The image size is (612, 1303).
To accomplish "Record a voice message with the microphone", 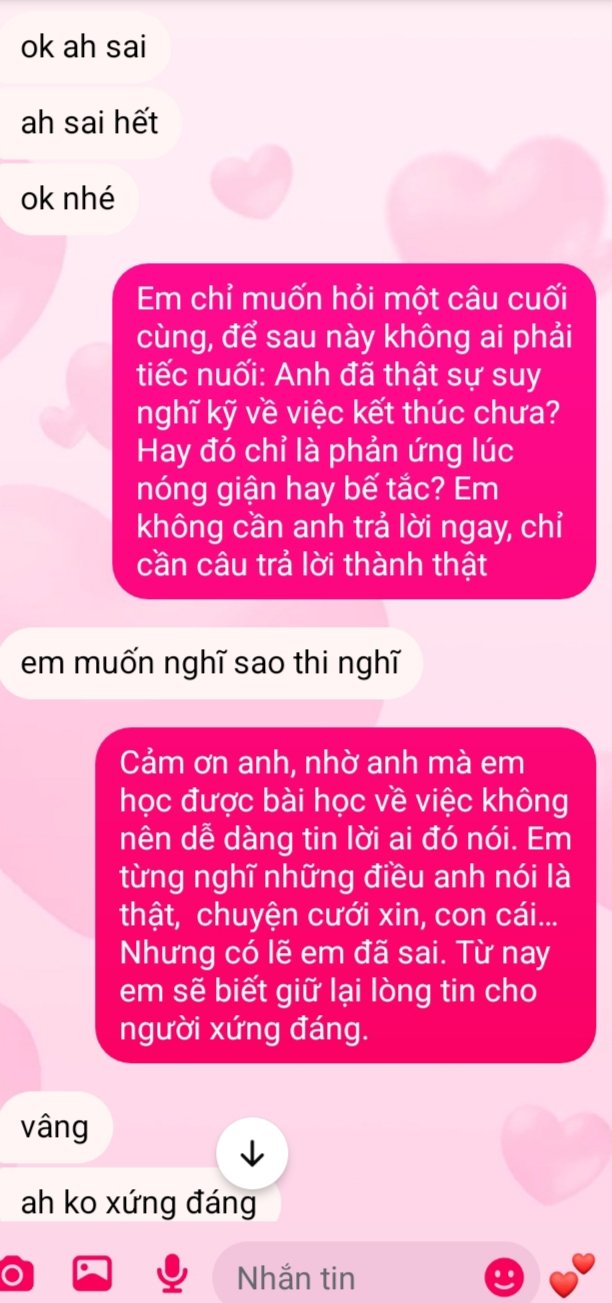I will pos(173,1274).
